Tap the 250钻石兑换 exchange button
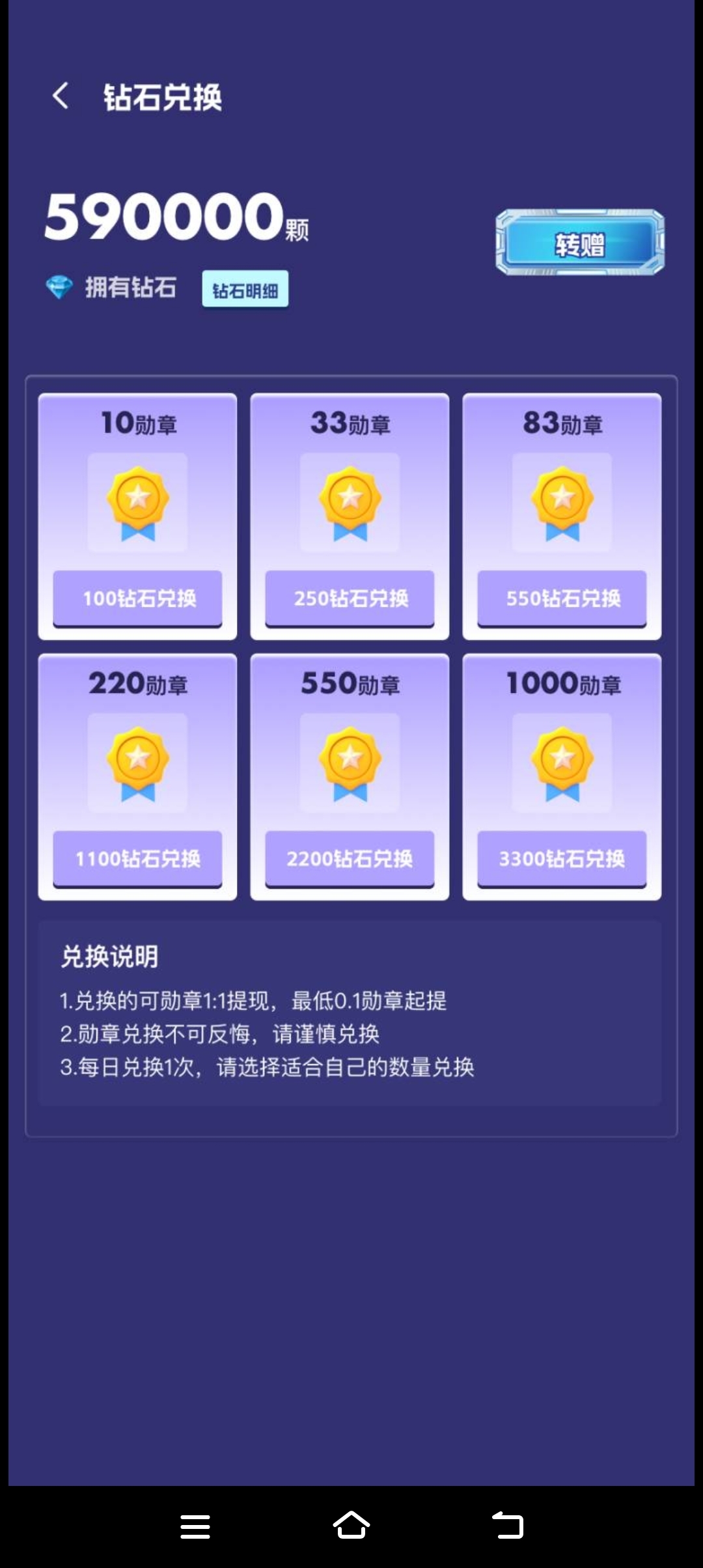The width and height of the screenshot is (703, 1568). (350, 598)
